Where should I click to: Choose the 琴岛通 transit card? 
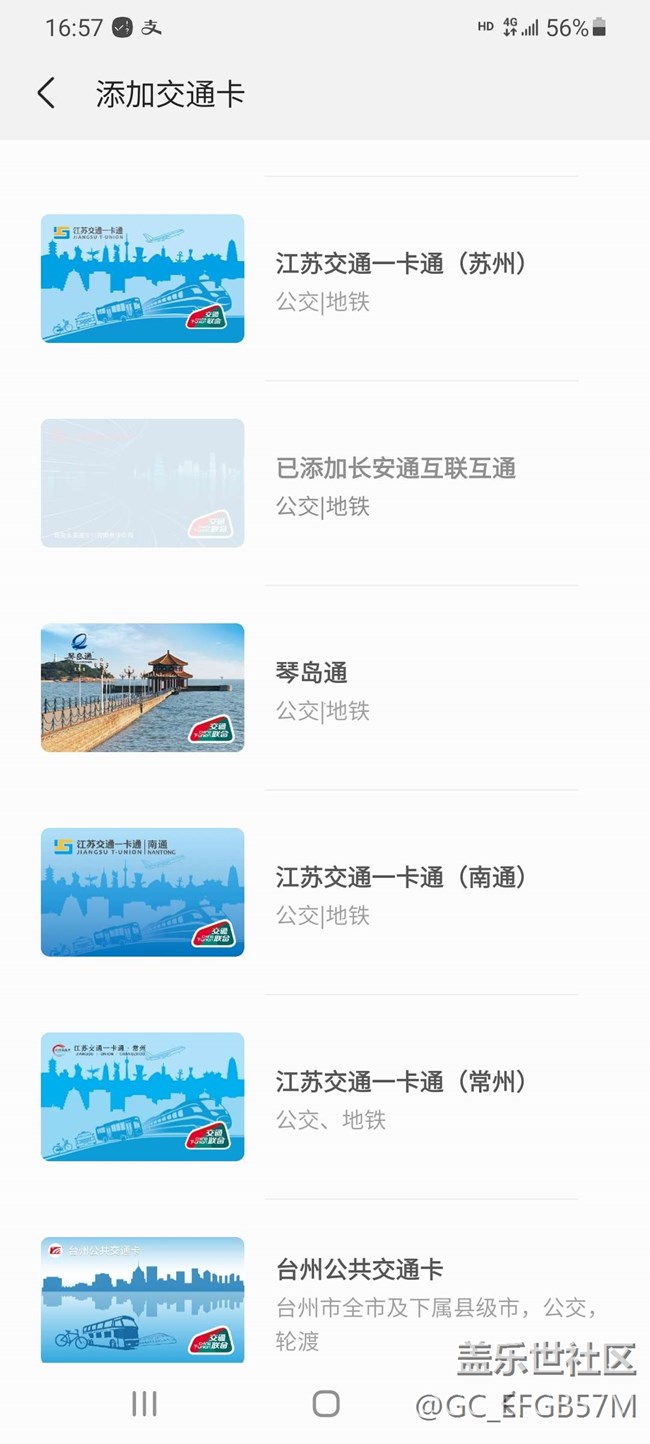(312, 673)
